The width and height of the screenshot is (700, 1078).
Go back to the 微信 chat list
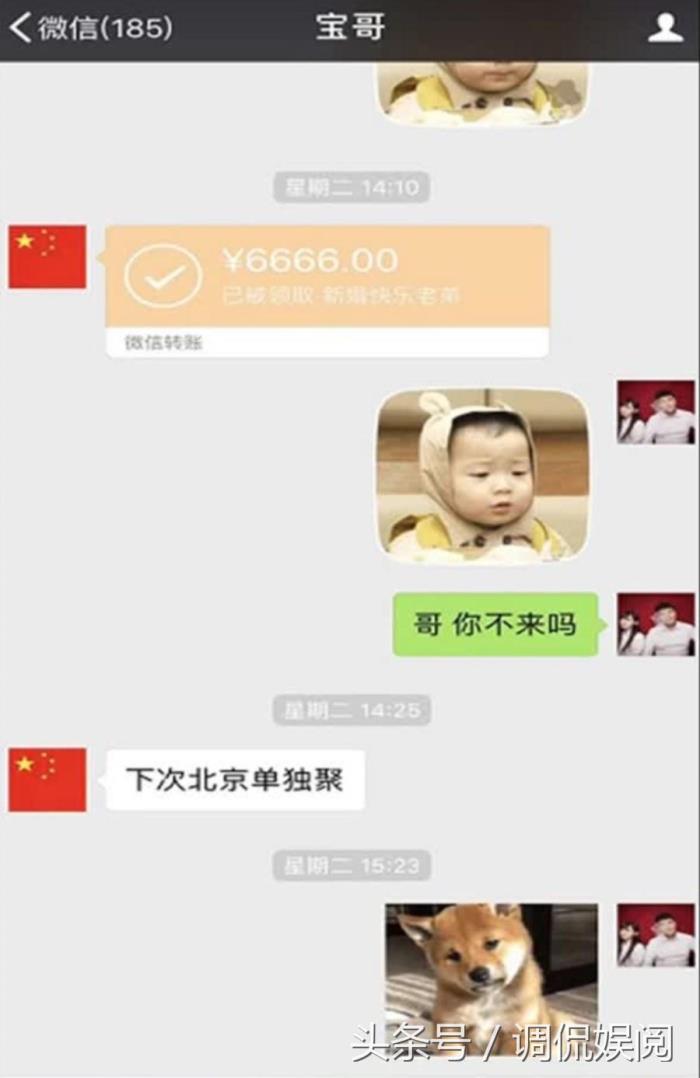[88, 28]
